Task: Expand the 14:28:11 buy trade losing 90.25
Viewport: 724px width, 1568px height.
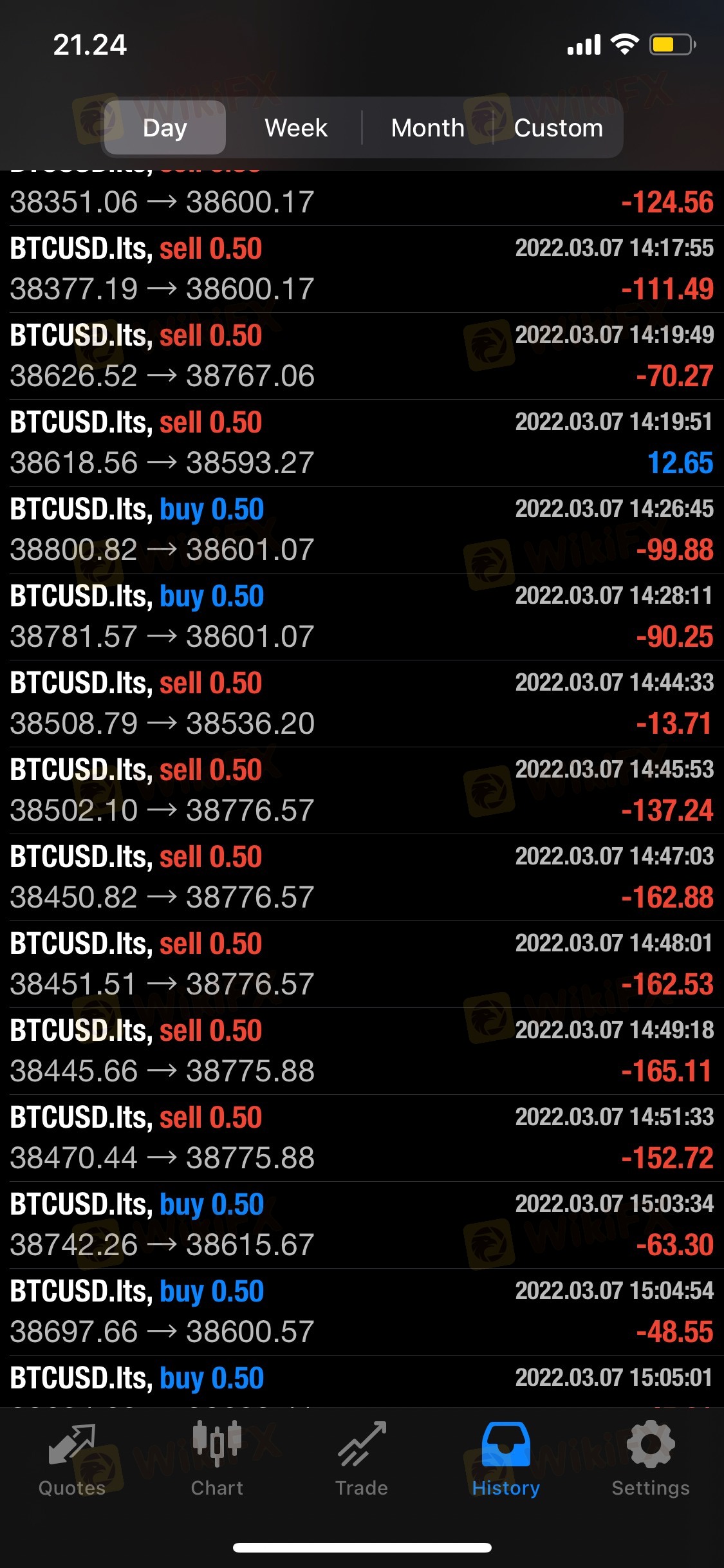Action: (362, 617)
